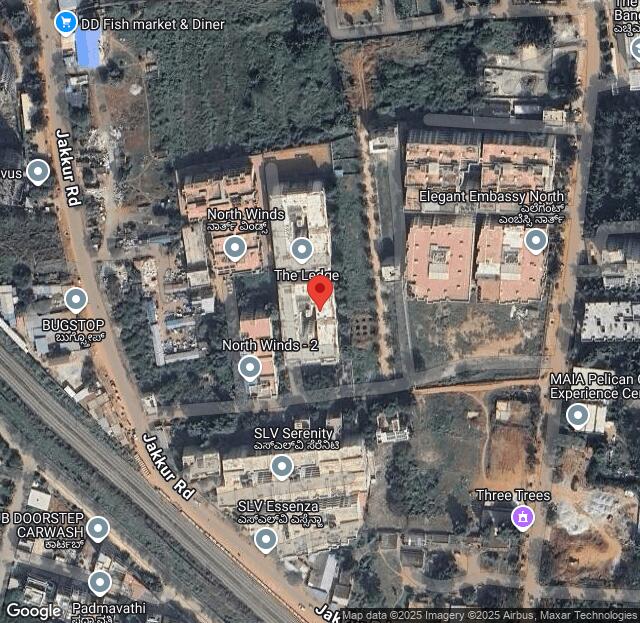Screen dimensions: 640x623
Task: Tap the red dropped location pin
Action: (319, 293)
